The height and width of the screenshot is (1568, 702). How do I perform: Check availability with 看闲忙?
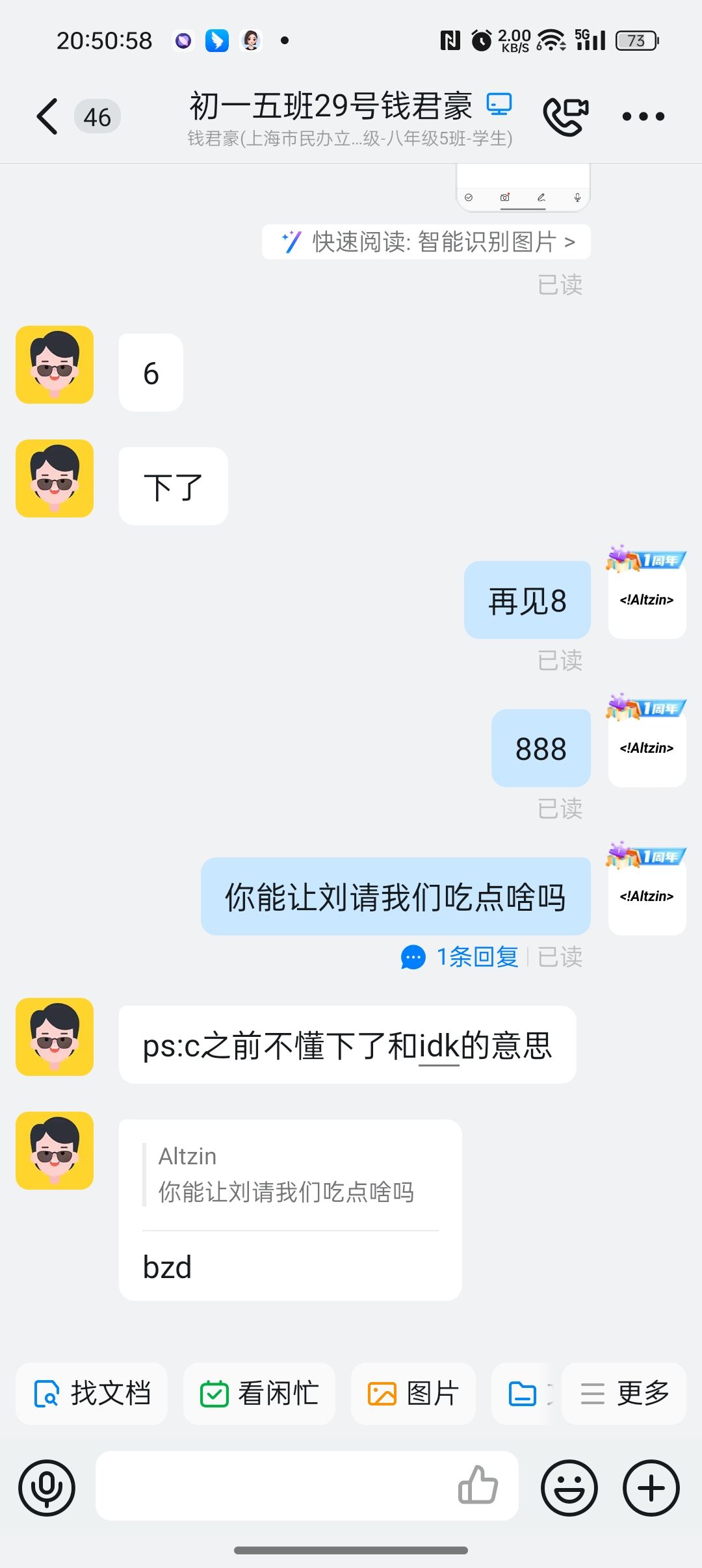tap(259, 1394)
